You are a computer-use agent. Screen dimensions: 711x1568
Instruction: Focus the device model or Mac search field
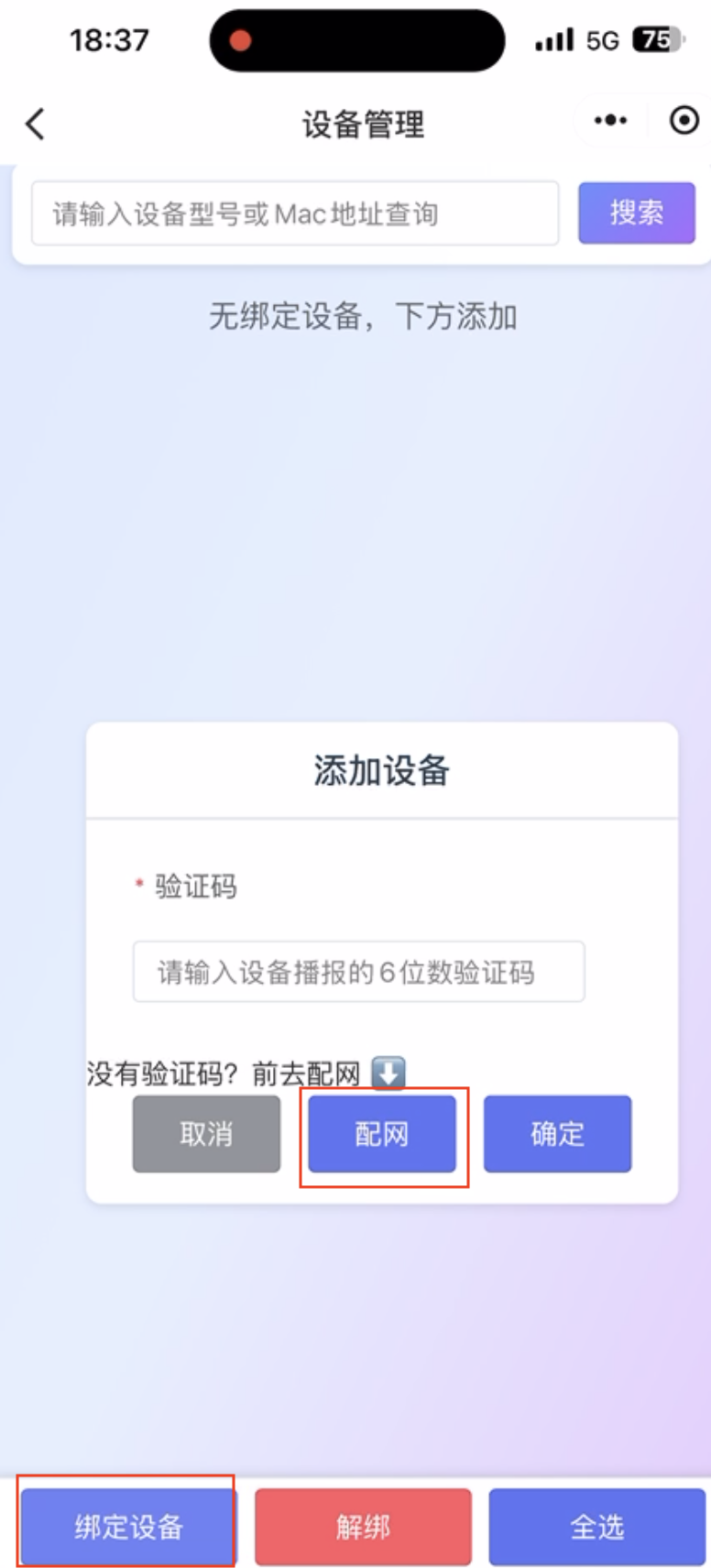coord(294,213)
